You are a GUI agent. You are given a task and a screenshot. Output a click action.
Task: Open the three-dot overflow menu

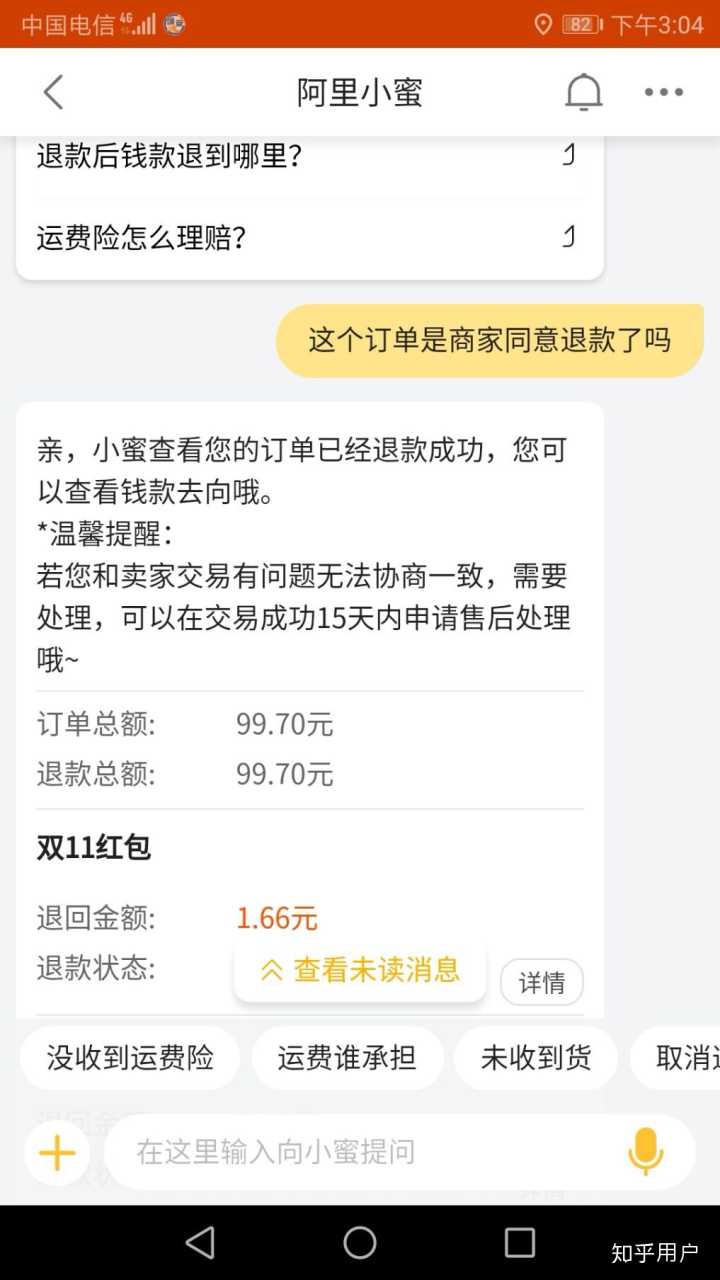point(664,93)
